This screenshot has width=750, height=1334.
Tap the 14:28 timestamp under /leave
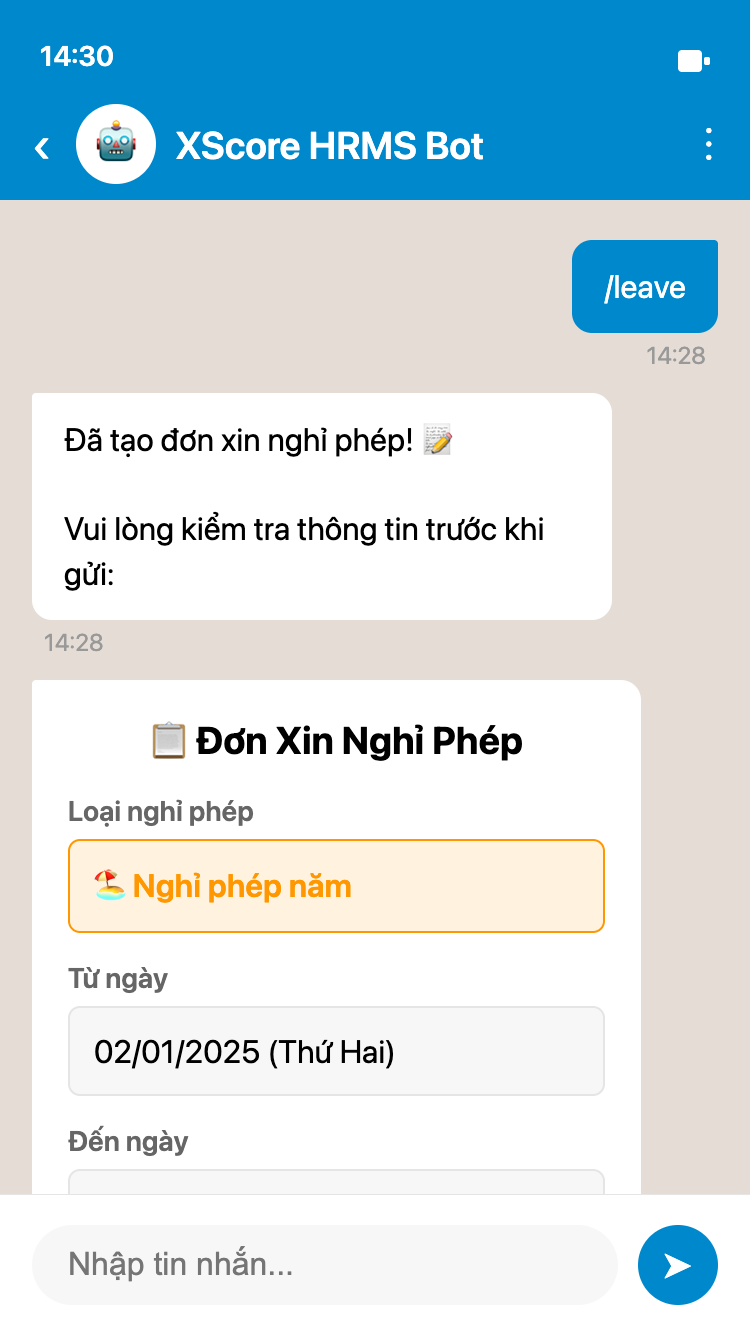[677, 355]
